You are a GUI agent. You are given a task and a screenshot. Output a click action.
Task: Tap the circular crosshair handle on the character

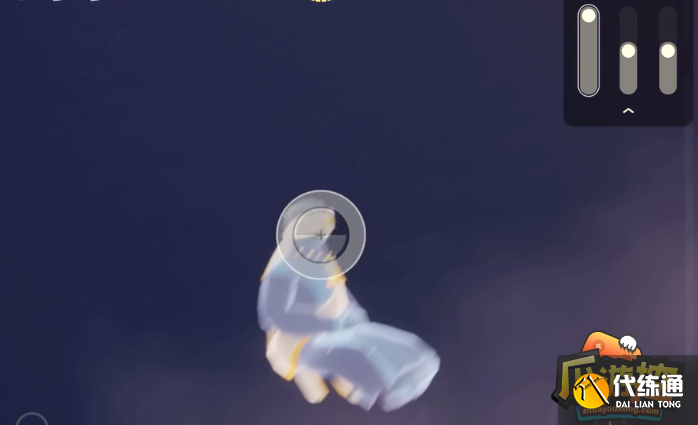tap(321, 235)
